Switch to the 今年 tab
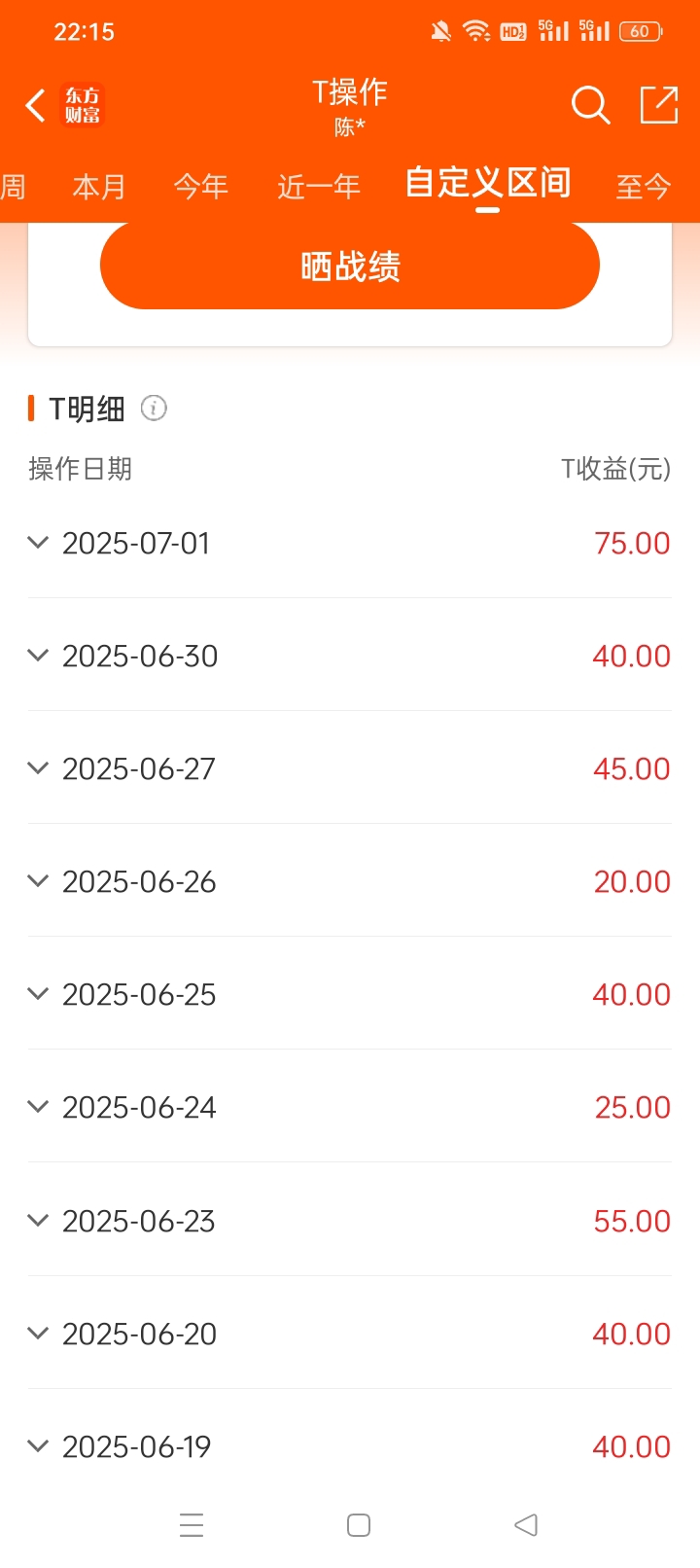This screenshot has width=700, height=1568. (201, 186)
